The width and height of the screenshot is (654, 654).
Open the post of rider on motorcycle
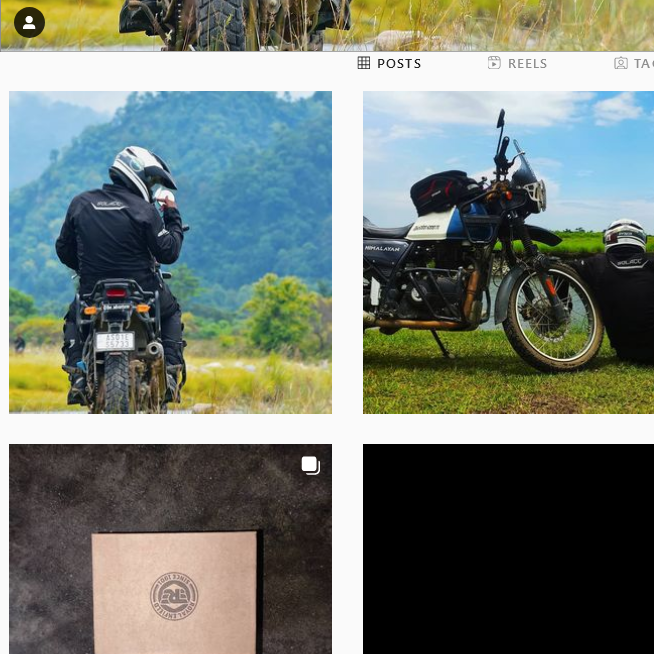tap(170, 252)
